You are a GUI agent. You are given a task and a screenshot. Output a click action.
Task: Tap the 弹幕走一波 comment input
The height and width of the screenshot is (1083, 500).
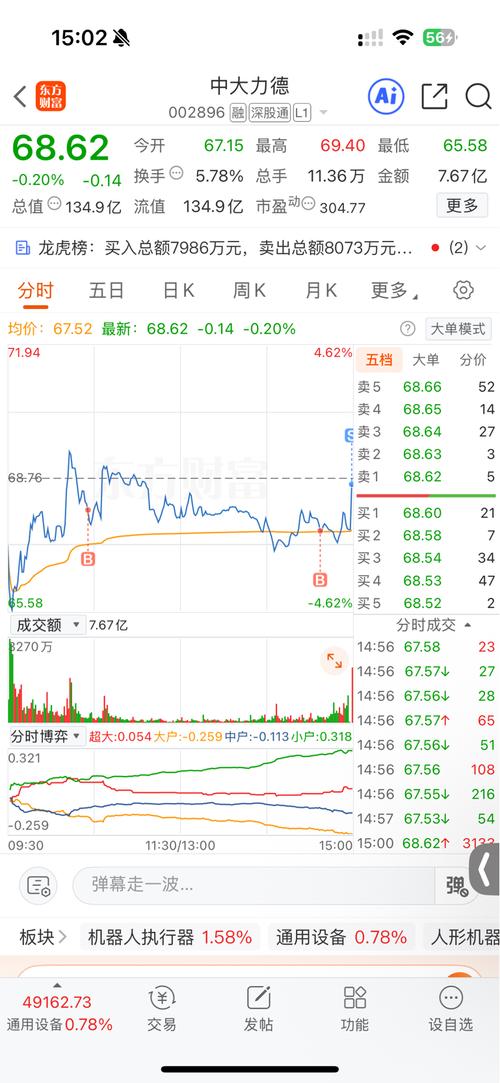(254, 885)
